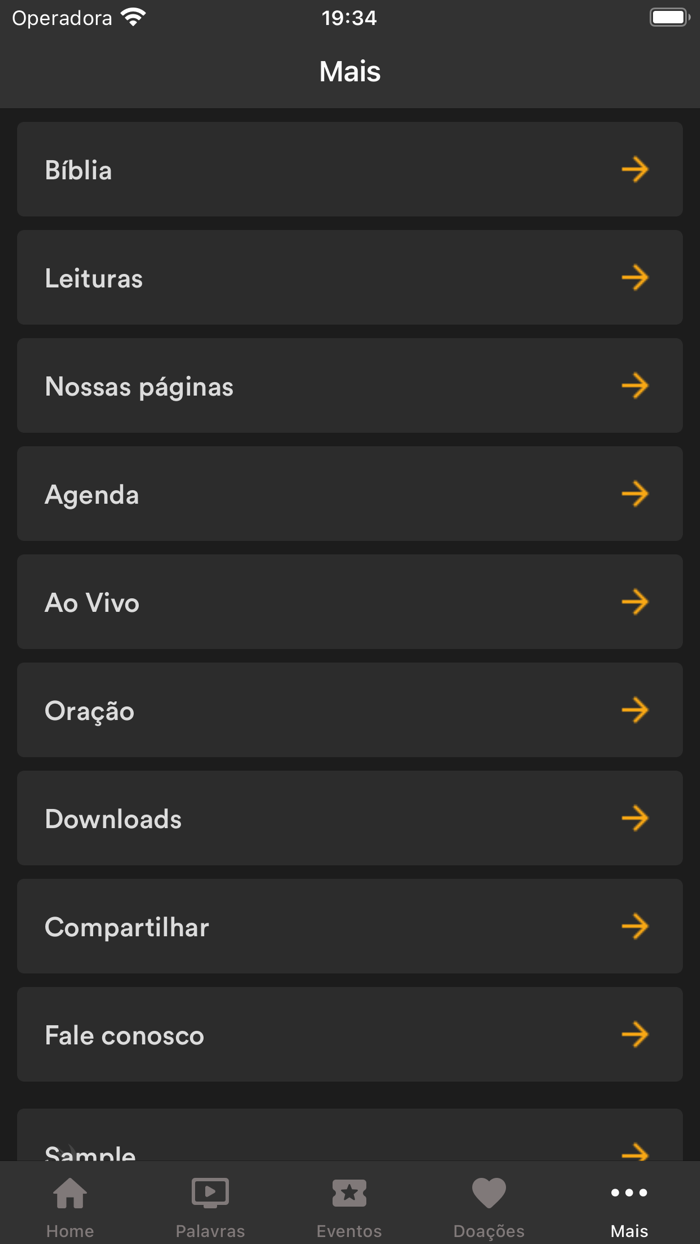Switch to the Palavras tab
The height and width of the screenshot is (1244, 700).
click(x=210, y=1205)
